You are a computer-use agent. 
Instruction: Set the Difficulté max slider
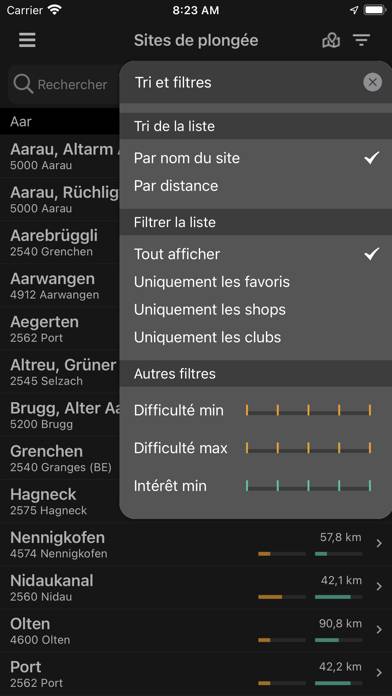click(x=309, y=448)
